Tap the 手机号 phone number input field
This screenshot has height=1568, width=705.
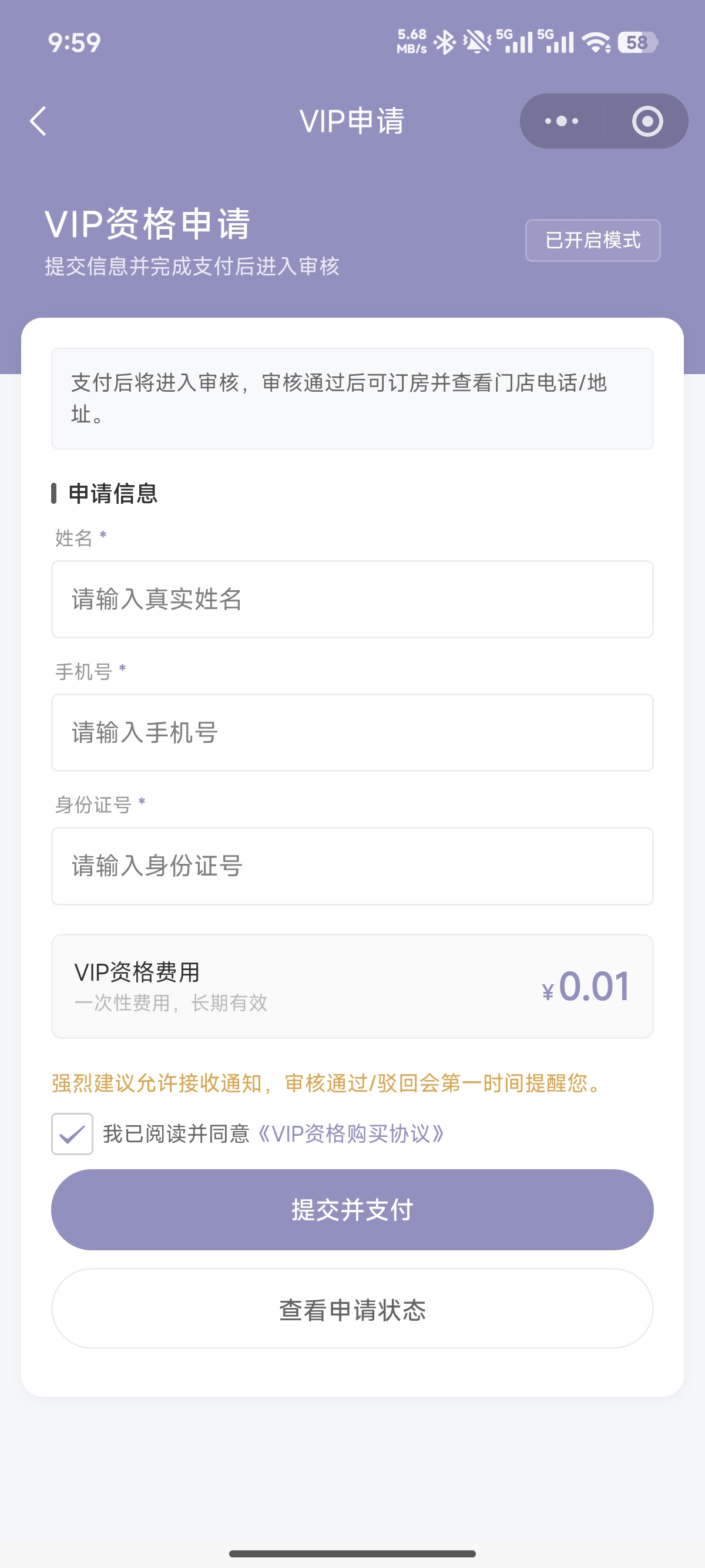(352, 732)
